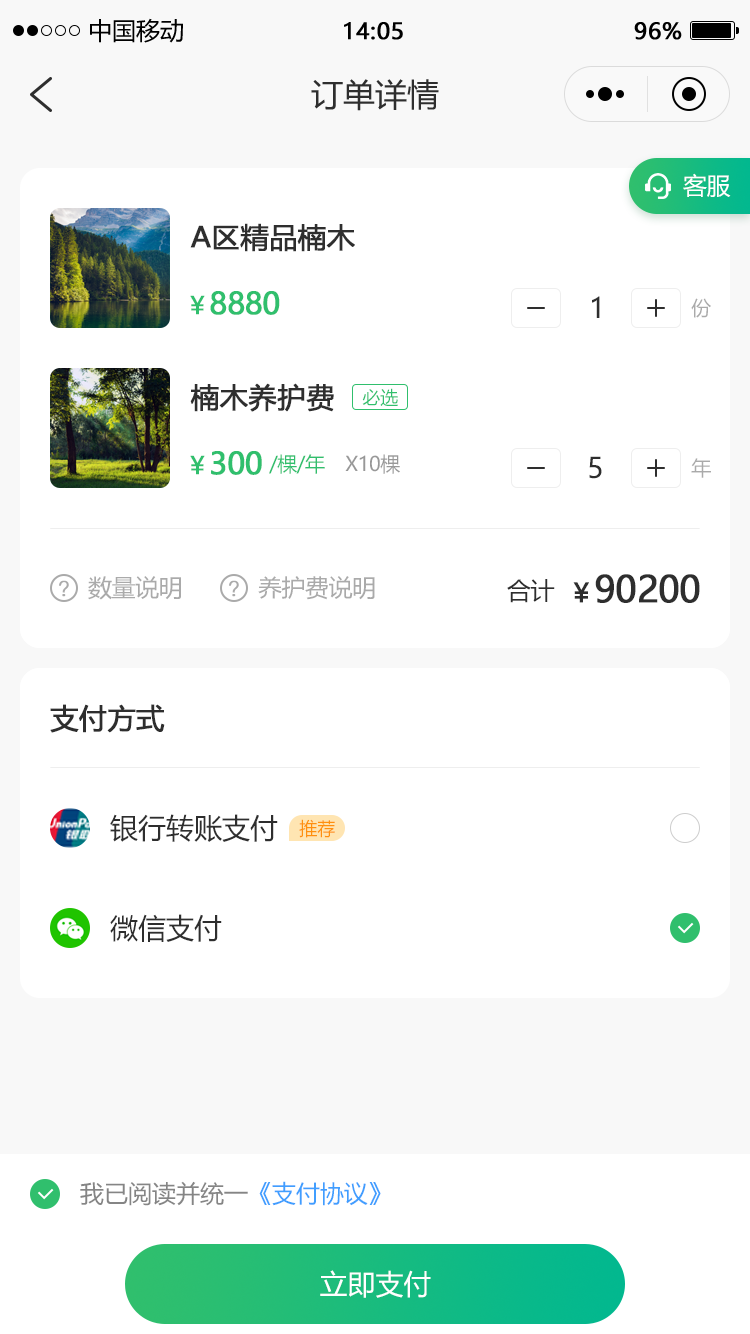Go back from the order details page
750x1334 pixels.
click(x=41, y=95)
